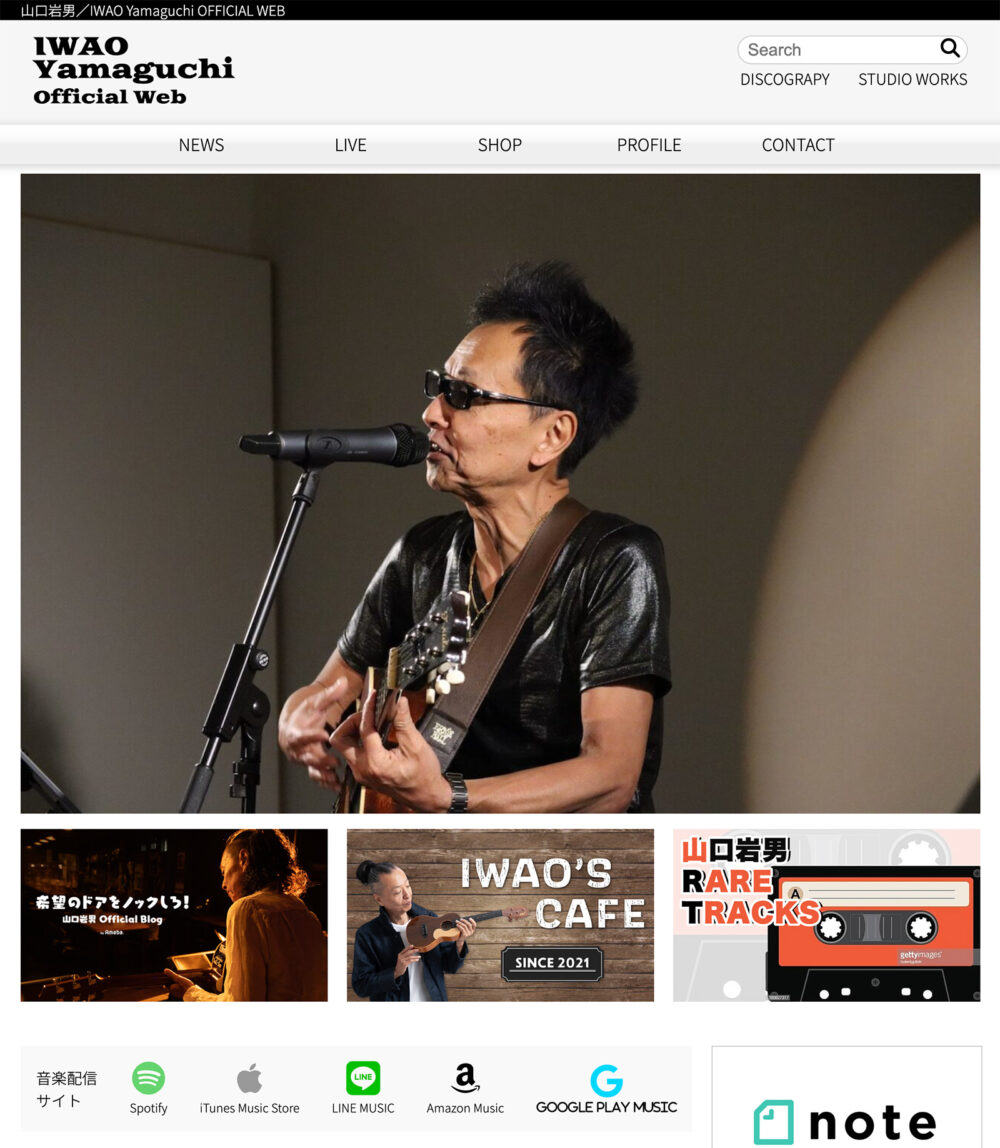Open the DISCOGRAPY link
The height and width of the screenshot is (1148, 1000).
pos(785,80)
